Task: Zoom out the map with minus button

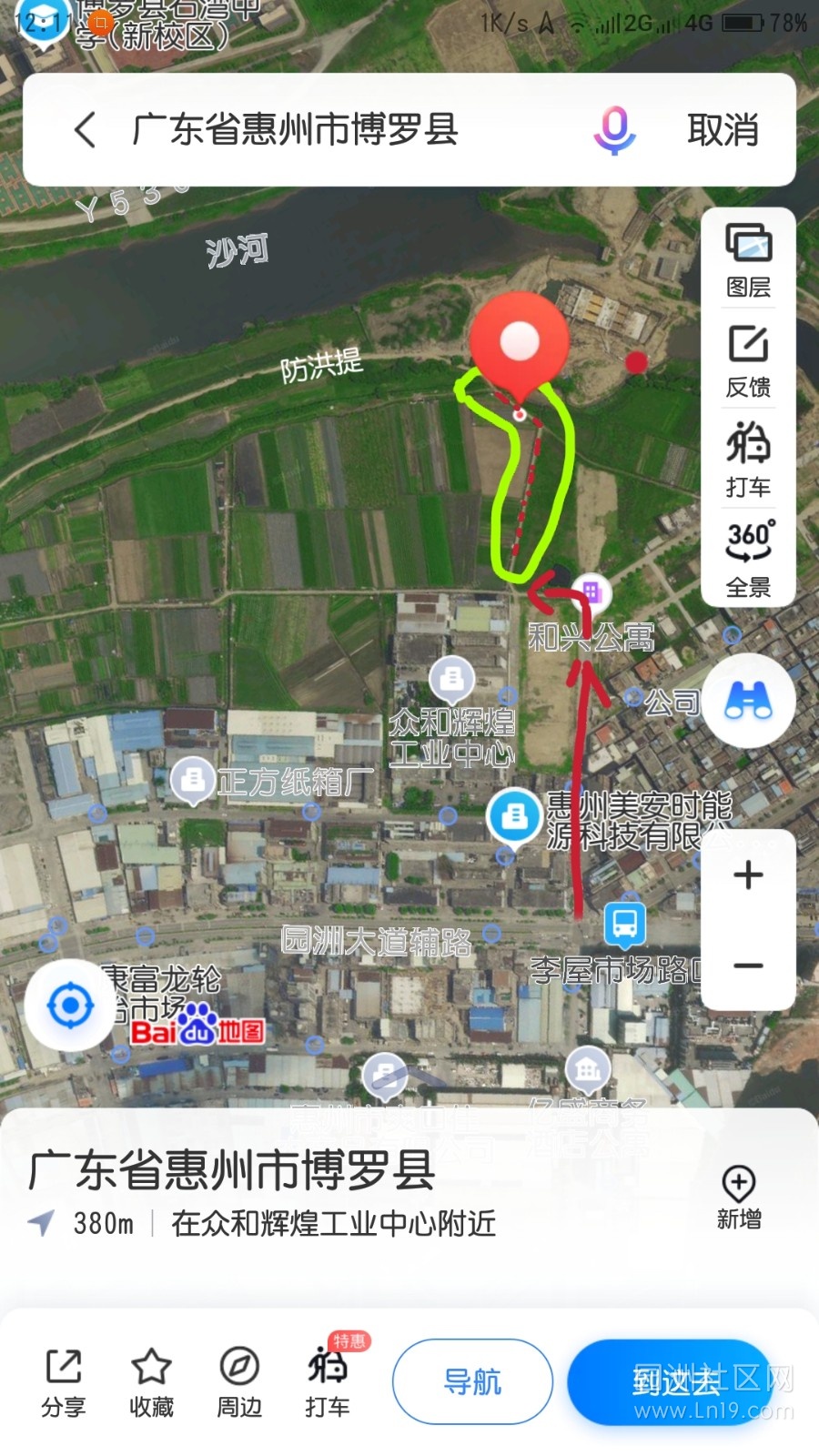Action: click(748, 966)
